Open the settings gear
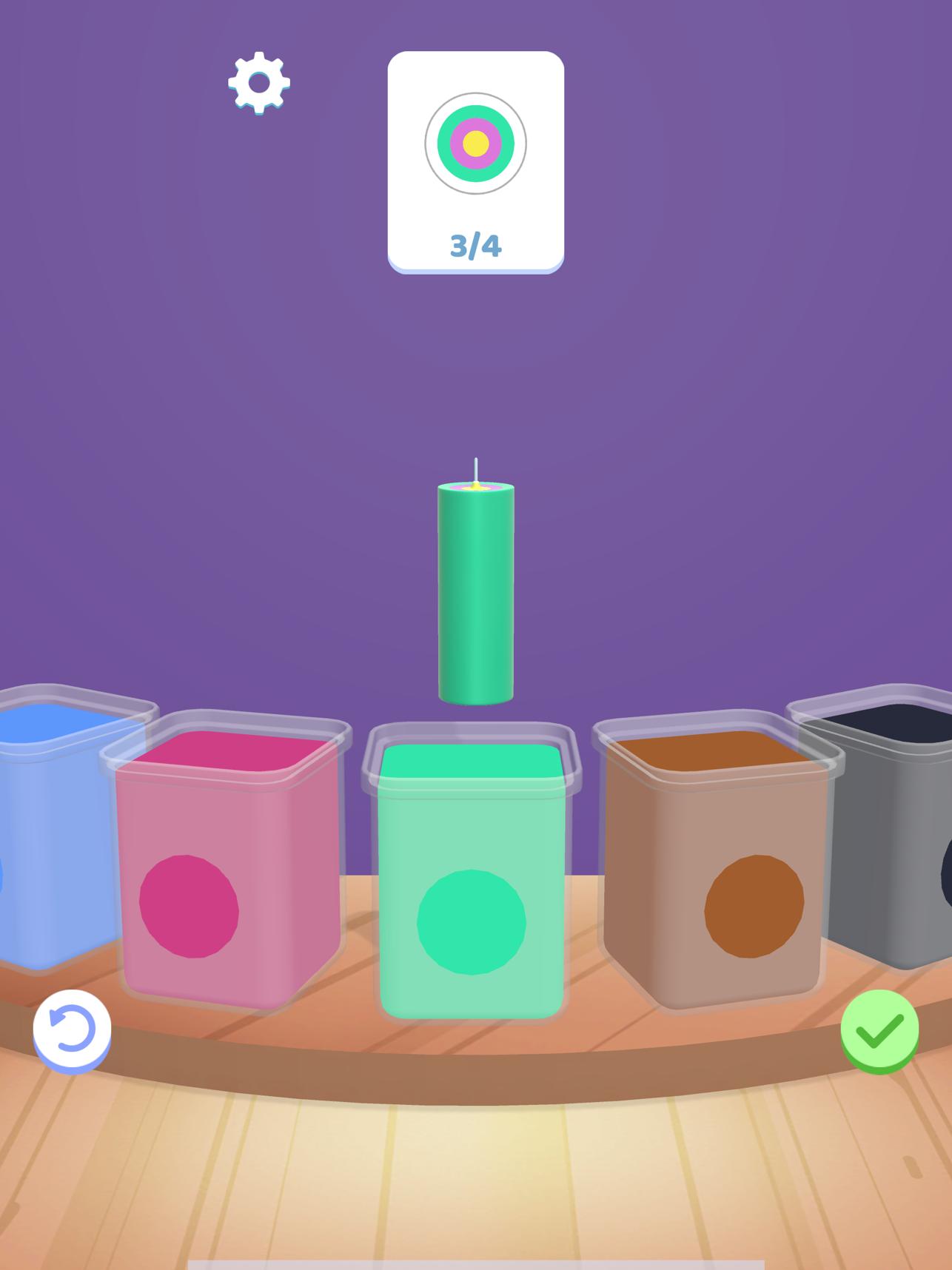Screen dimensions: 952x1270 point(258,82)
